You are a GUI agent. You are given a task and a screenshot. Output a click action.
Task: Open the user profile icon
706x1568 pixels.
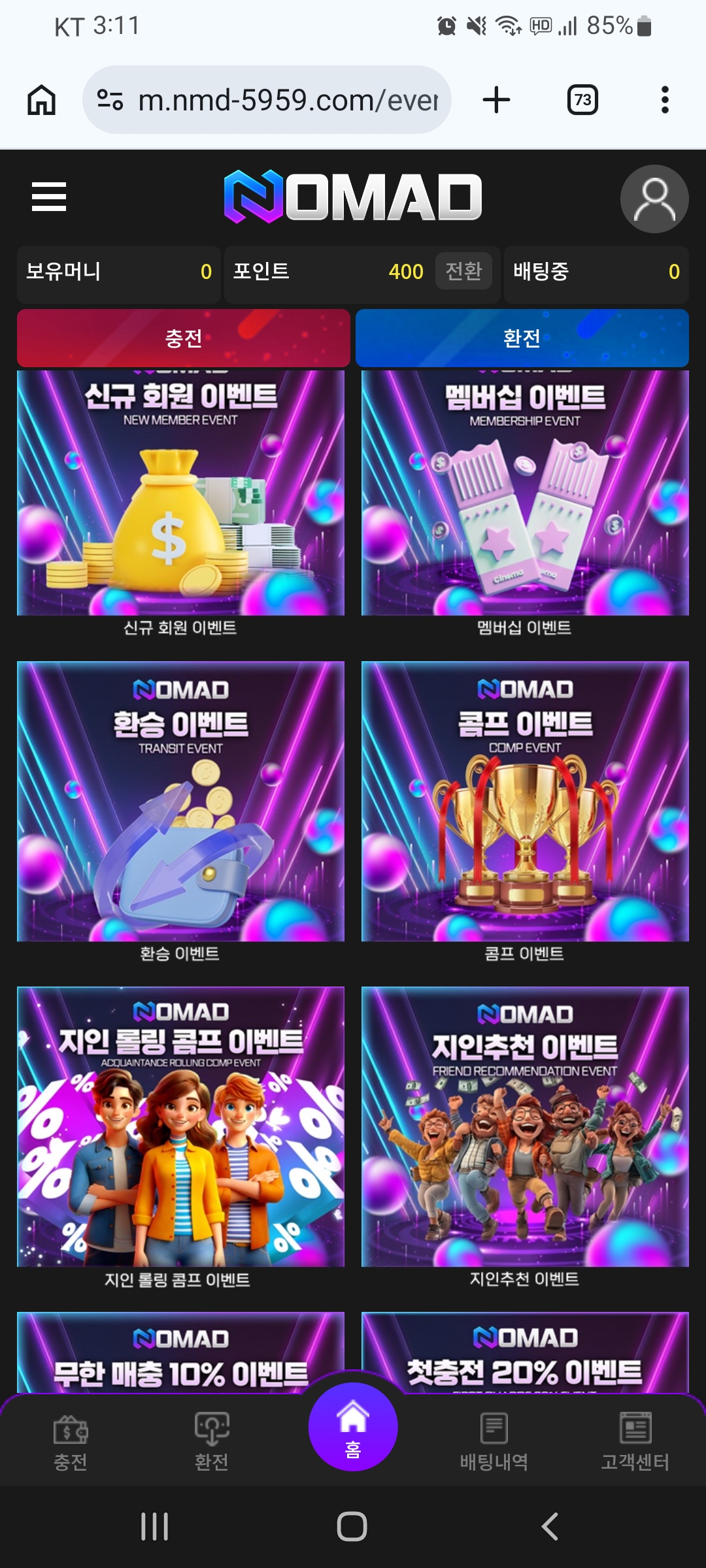pos(654,199)
